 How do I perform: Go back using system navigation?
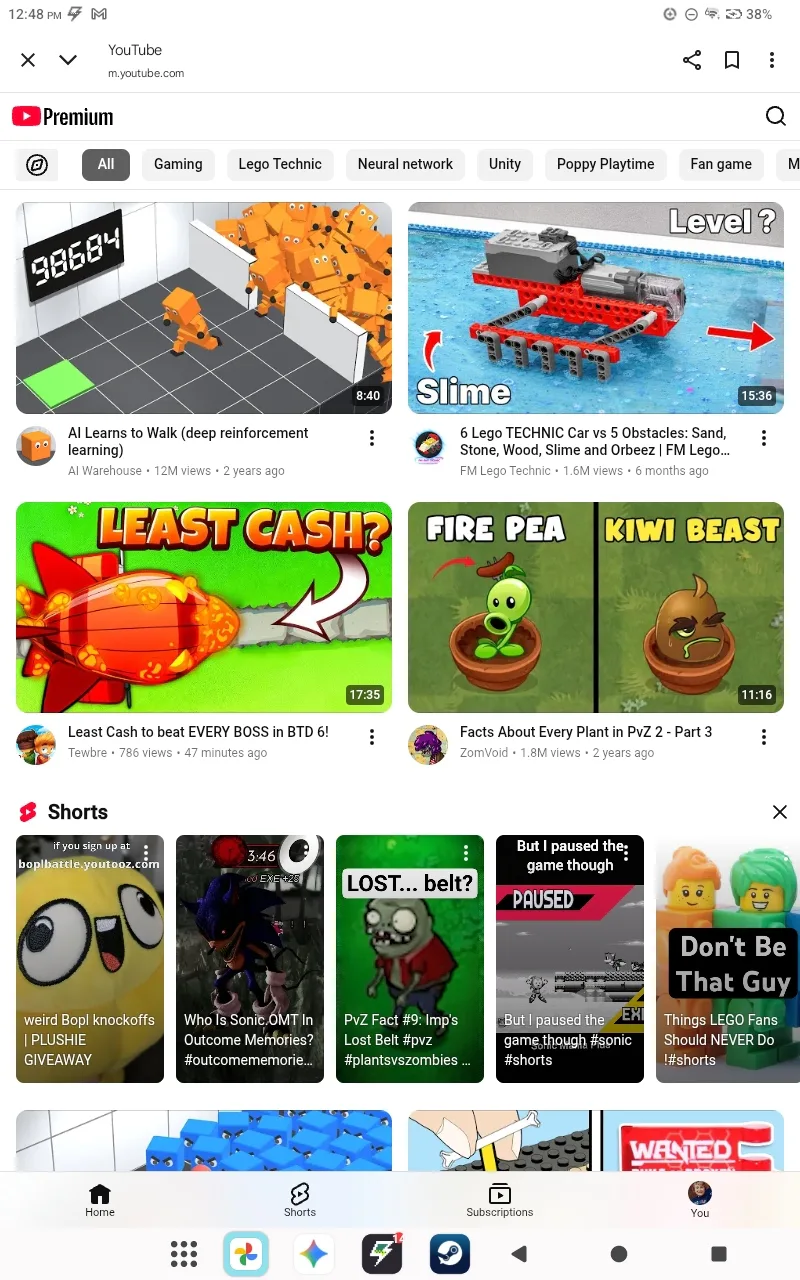tap(519, 1254)
